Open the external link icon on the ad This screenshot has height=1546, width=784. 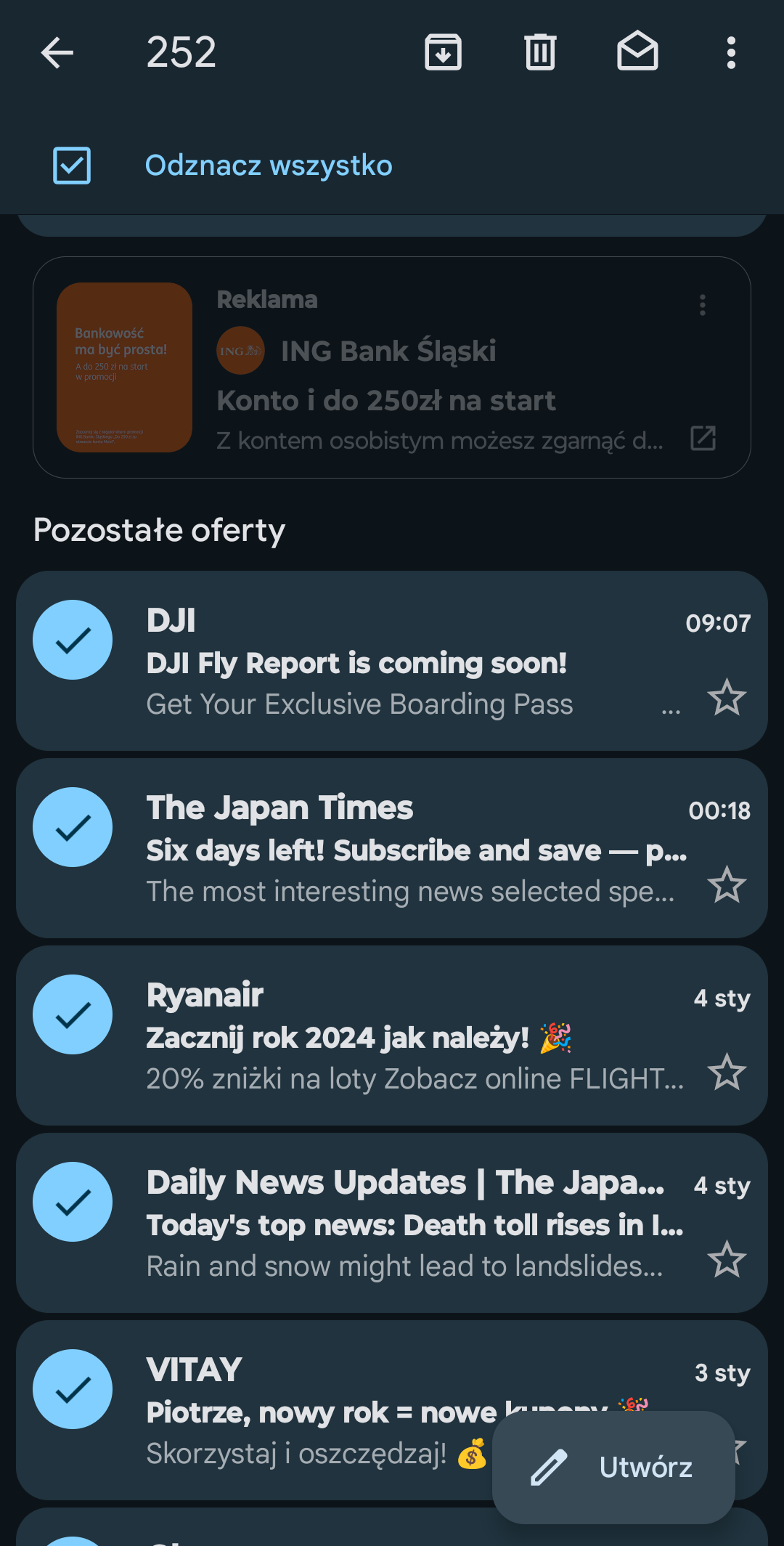click(x=703, y=439)
